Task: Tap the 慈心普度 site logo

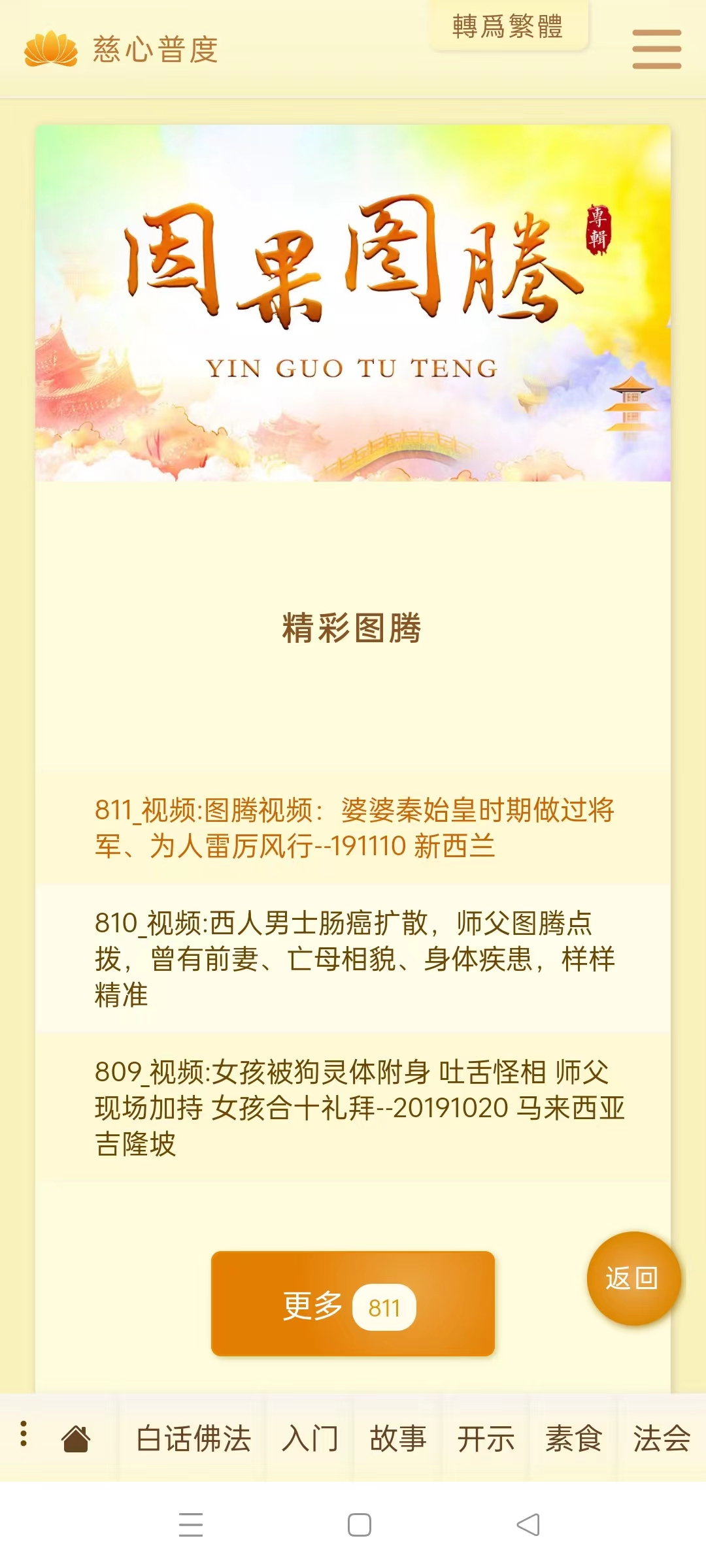Action: [122, 49]
